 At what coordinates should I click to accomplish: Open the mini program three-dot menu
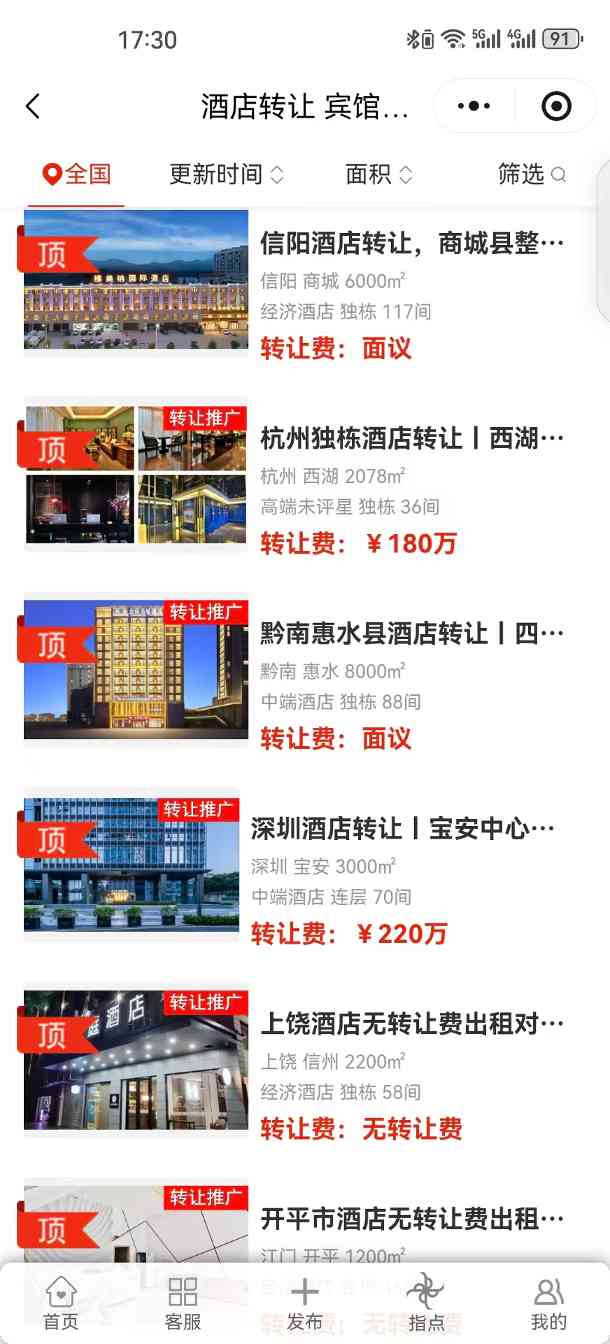coord(474,106)
